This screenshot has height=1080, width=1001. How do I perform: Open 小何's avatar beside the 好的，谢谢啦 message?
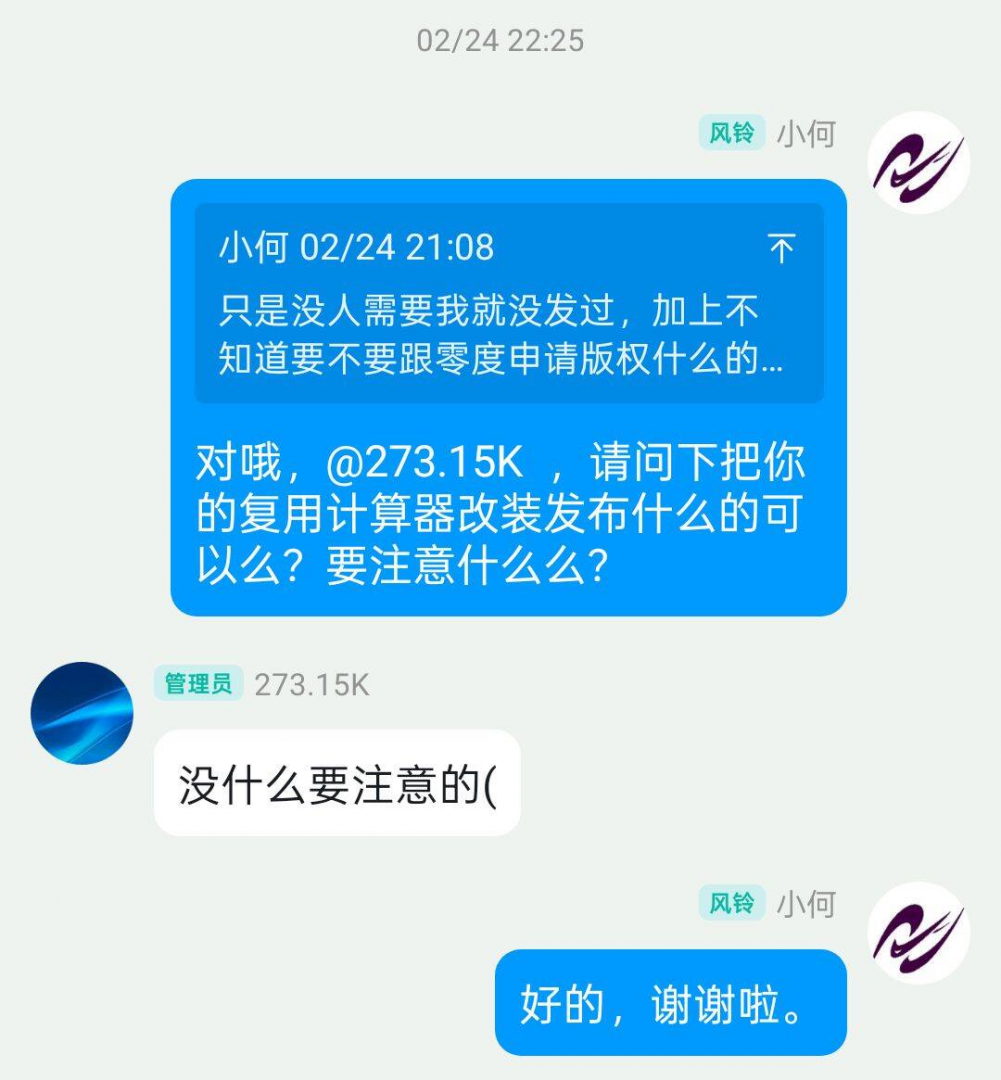pos(918,932)
